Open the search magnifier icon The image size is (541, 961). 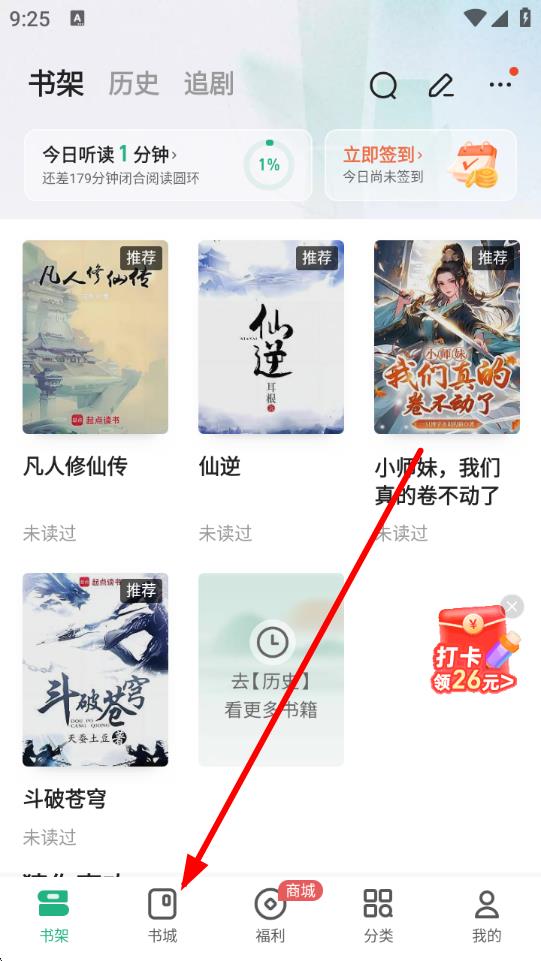pos(384,86)
